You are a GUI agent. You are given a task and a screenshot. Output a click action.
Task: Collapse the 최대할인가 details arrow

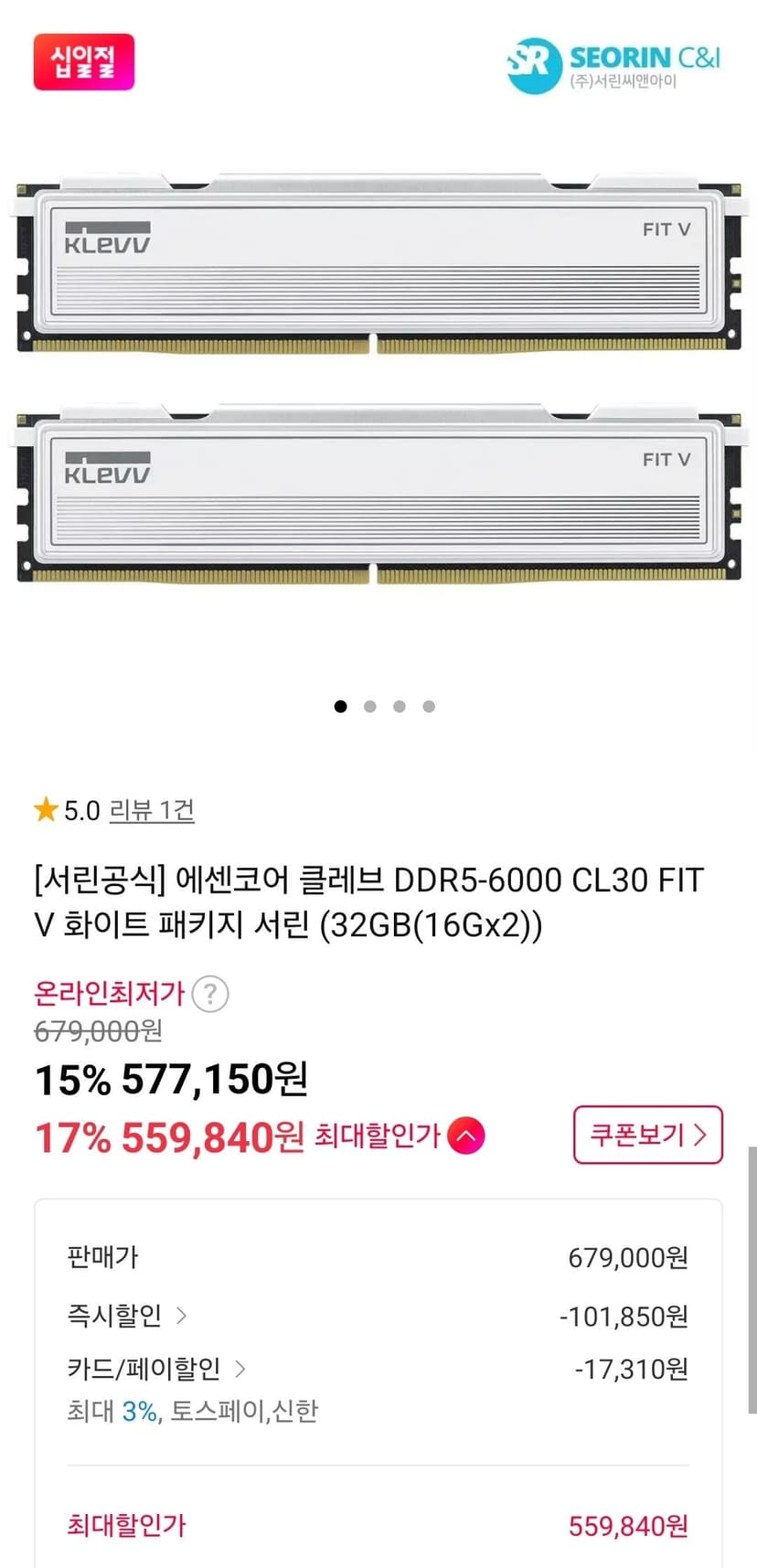point(466,1136)
